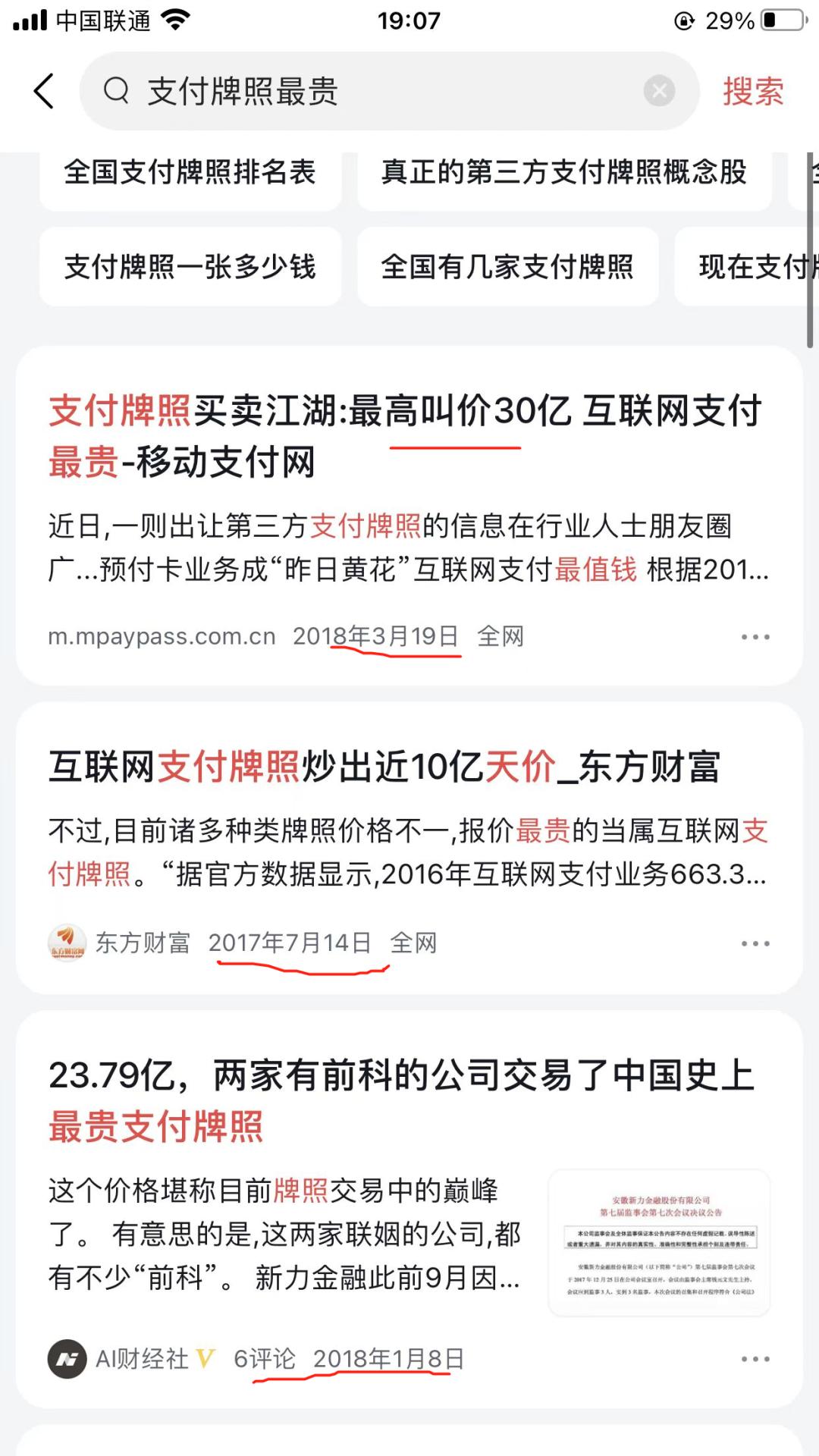Select the 全网 filter on first result
The width and height of the screenshot is (819, 1456).
(501, 637)
